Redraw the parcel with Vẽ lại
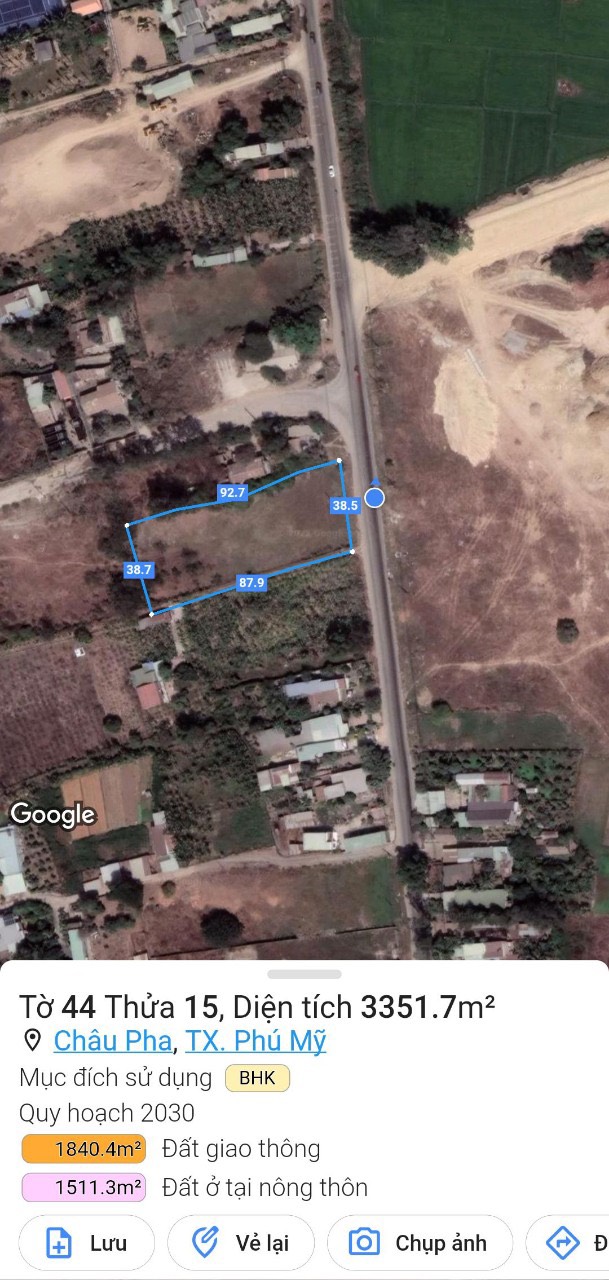 [x=241, y=1243]
